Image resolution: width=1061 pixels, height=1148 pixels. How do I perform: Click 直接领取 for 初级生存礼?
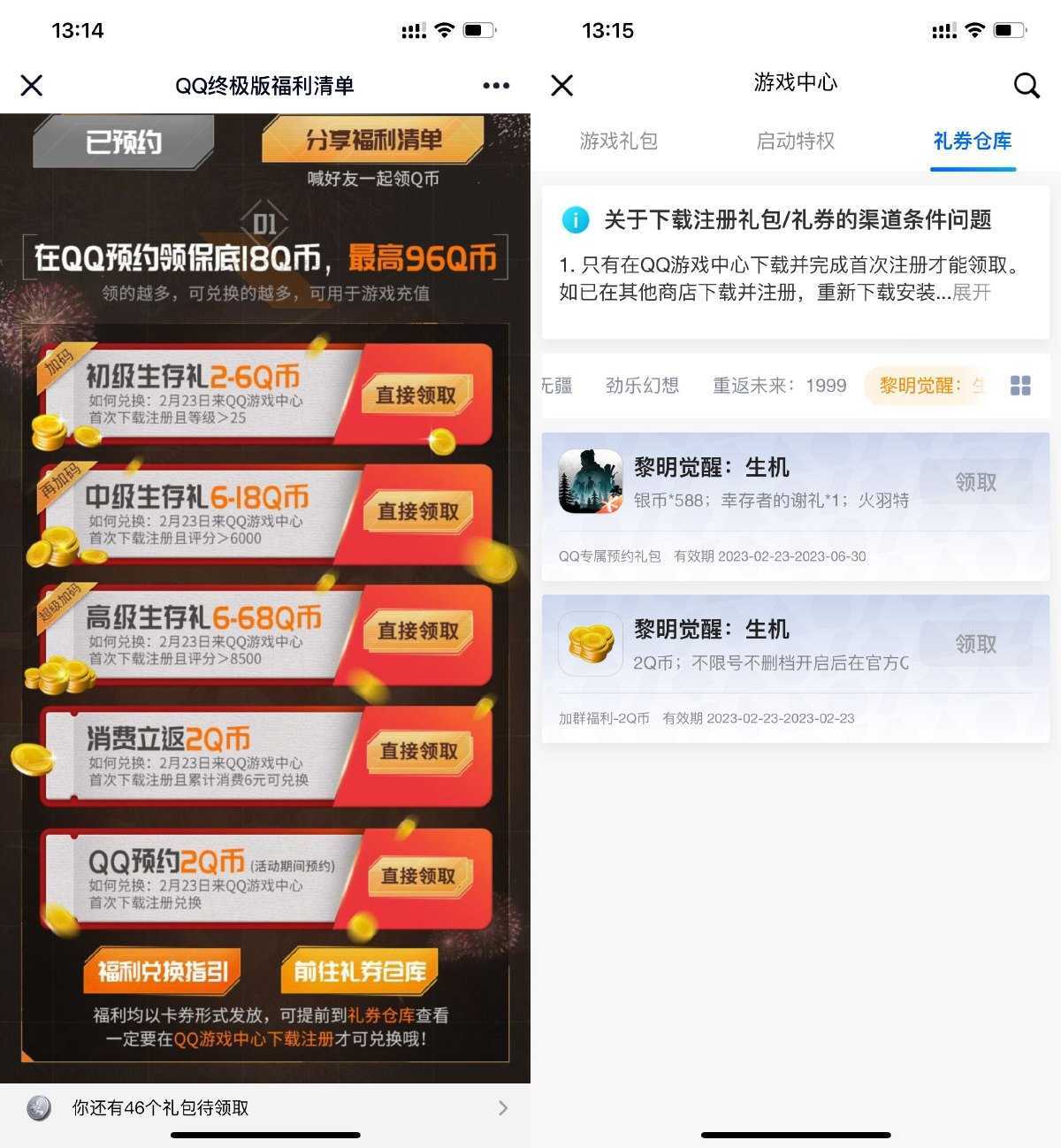pos(417,395)
